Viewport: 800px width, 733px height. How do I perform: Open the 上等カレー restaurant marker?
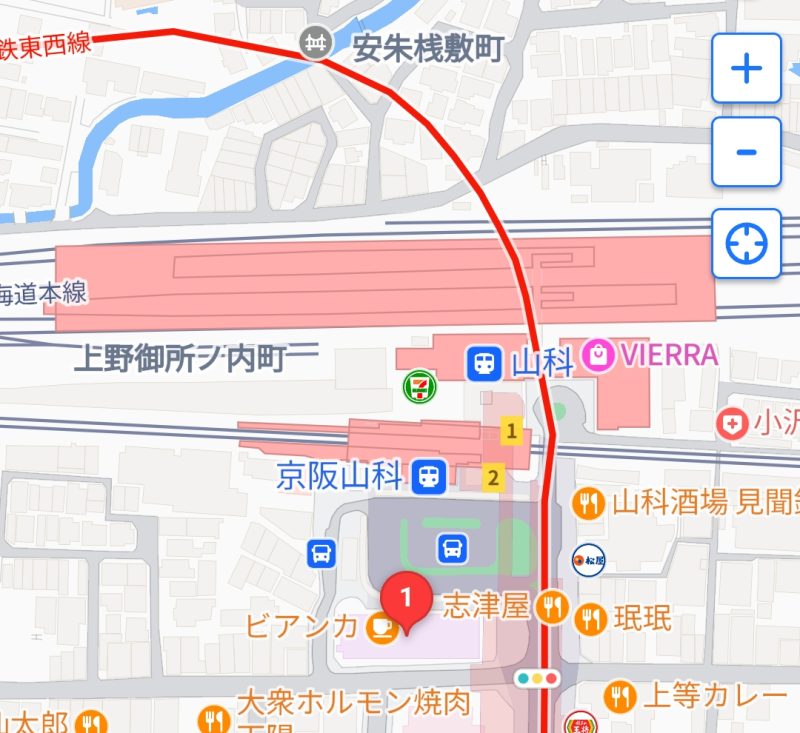pos(620,695)
